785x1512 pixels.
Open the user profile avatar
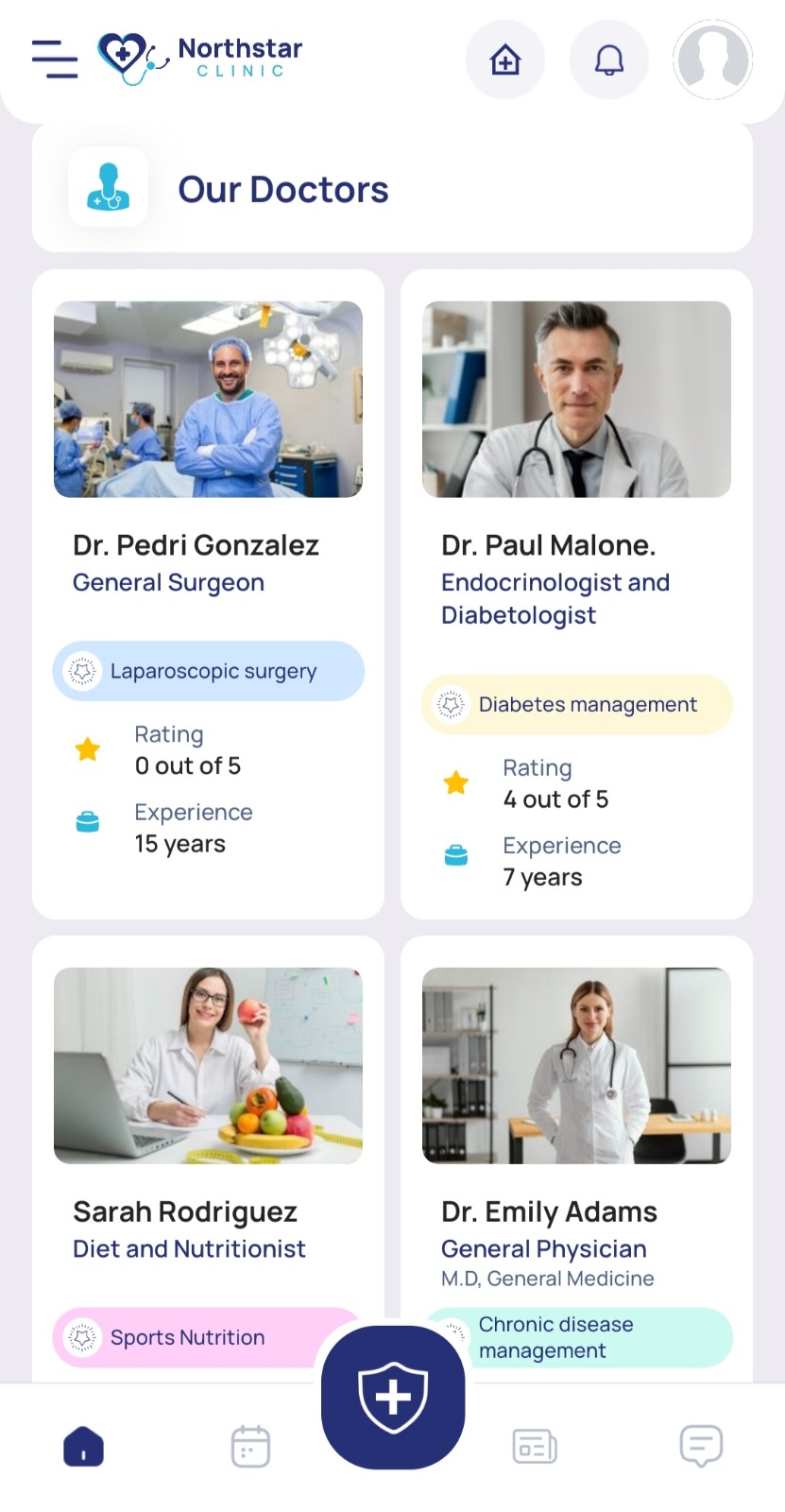(712, 59)
